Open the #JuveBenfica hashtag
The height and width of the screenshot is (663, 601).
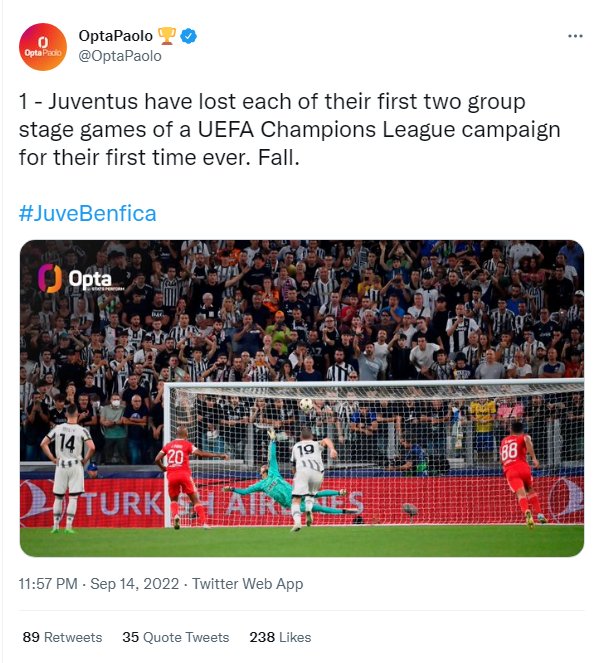[87, 214]
